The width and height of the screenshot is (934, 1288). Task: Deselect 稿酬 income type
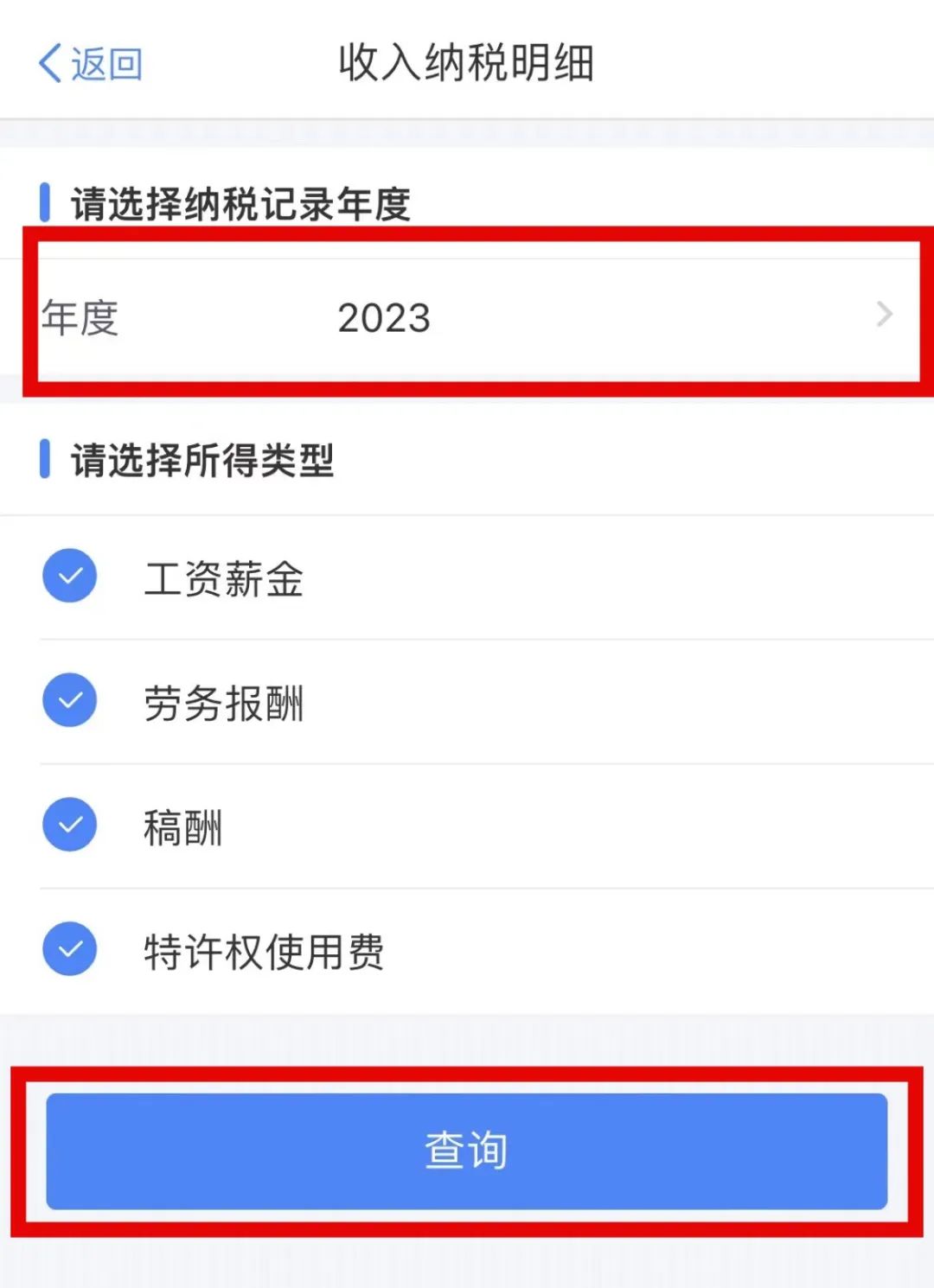click(x=69, y=825)
